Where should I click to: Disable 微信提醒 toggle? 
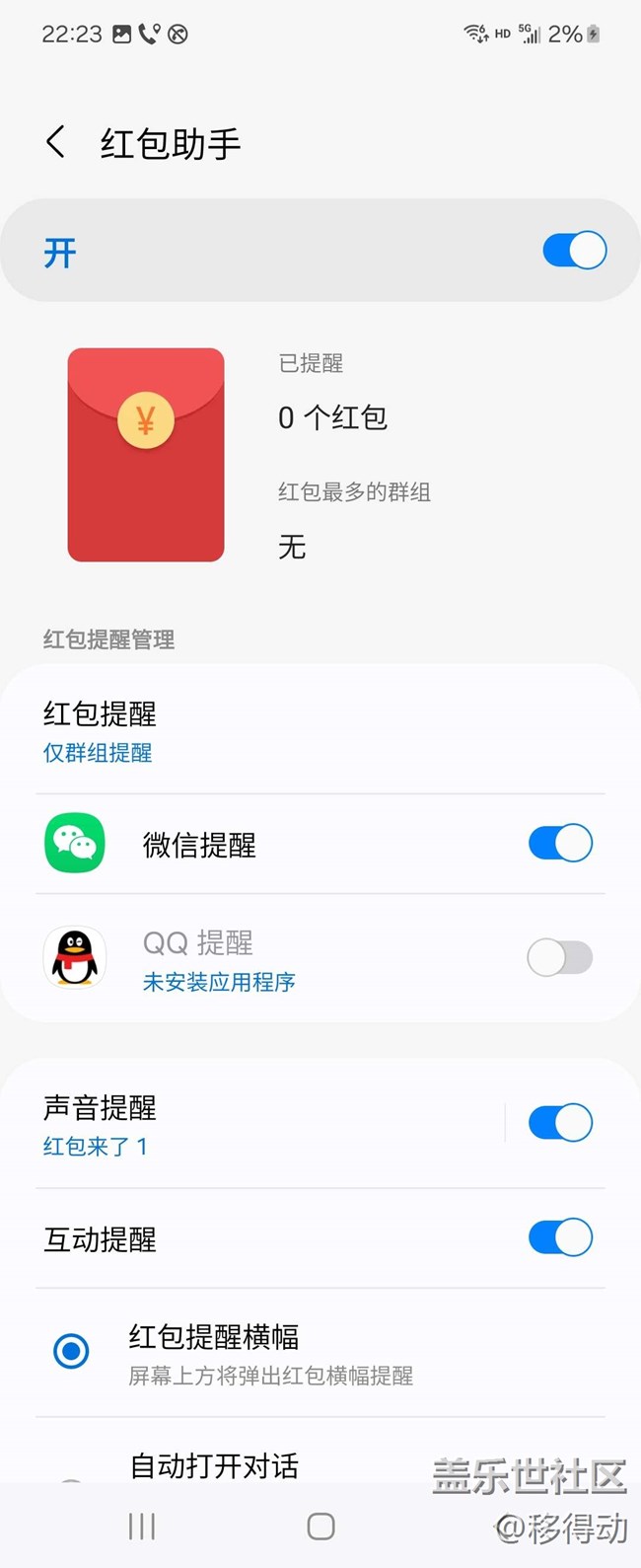[x=560, y=844]
